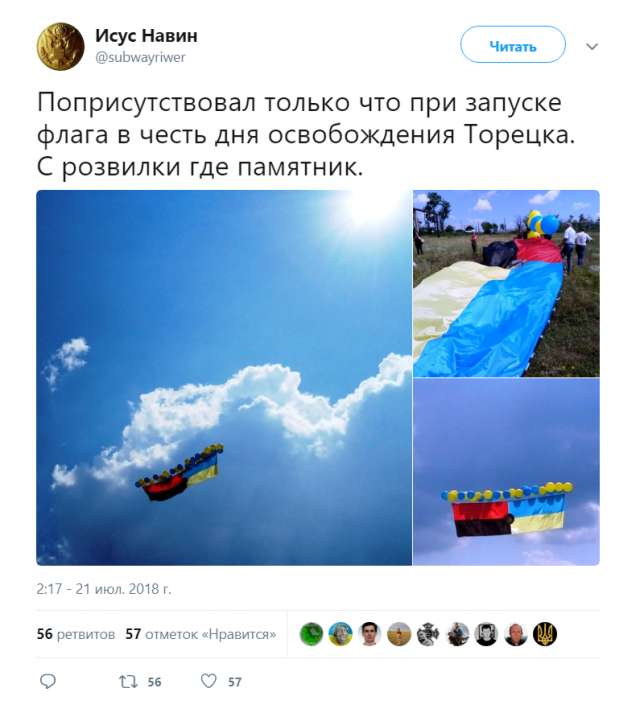Open the bottom-right balloon flag photo
The width and height of the screenshot is (640, 717).
506,472
